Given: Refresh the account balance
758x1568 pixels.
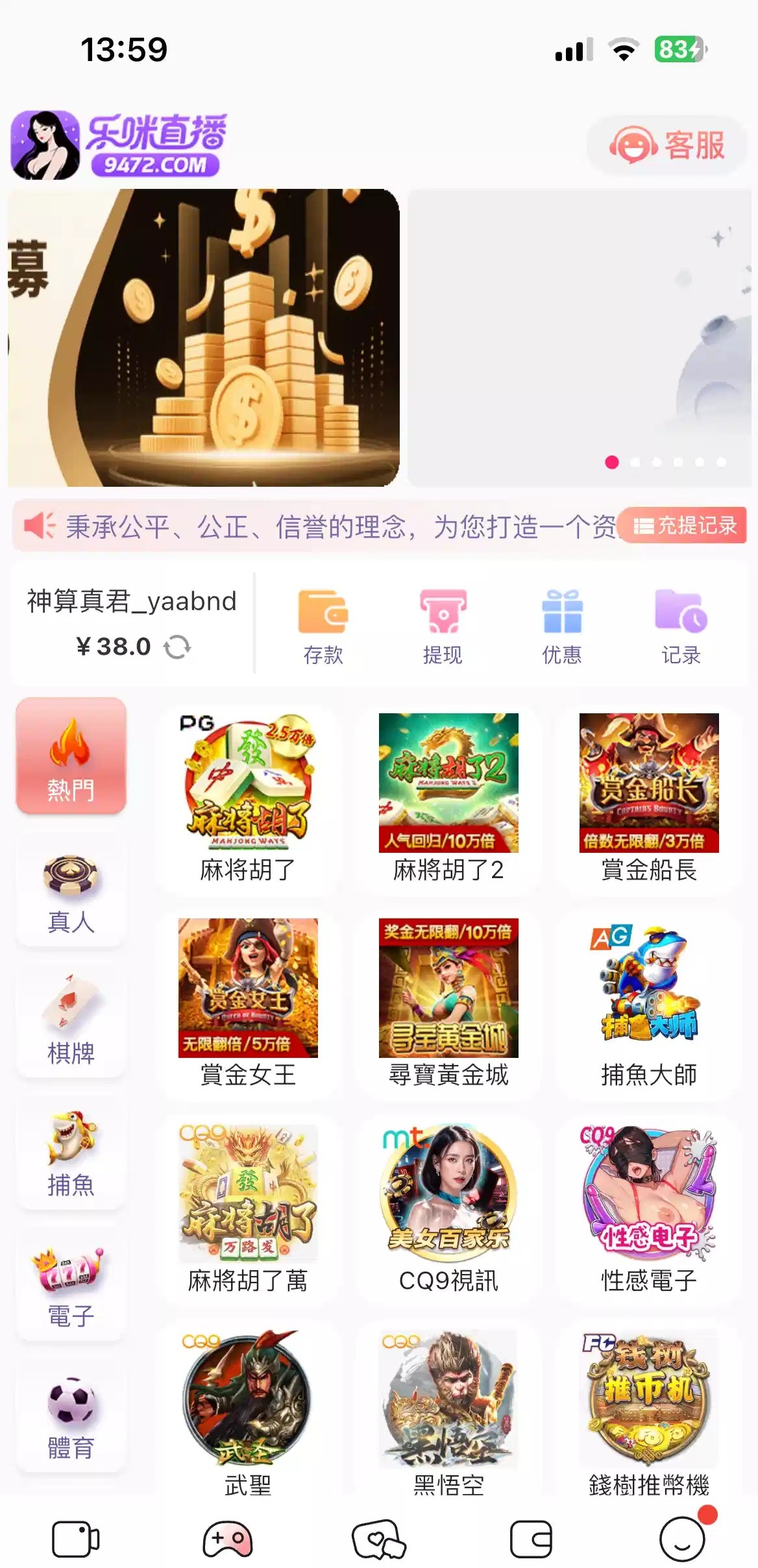Looking at the screenshot, I should pos(177,647).
